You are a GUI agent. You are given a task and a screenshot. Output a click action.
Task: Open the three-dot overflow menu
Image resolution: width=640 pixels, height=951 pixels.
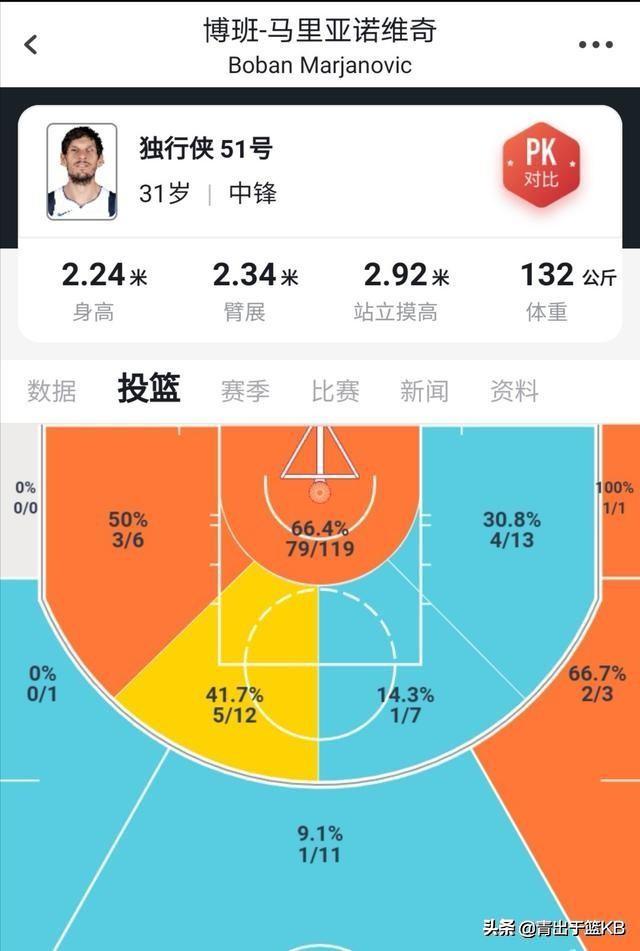coord(595,45)
